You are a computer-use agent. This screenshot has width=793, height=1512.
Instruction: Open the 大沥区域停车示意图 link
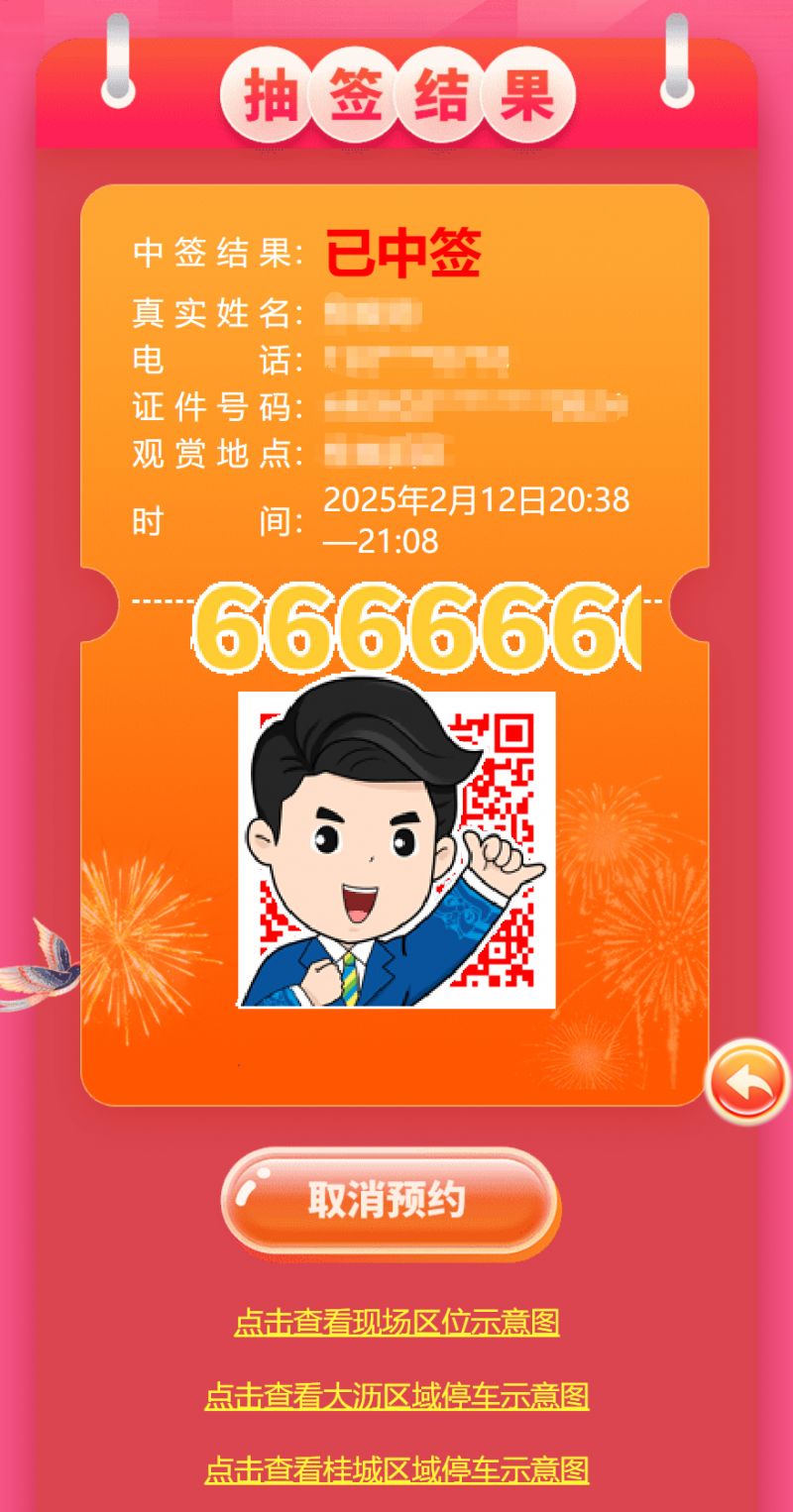396,1396
